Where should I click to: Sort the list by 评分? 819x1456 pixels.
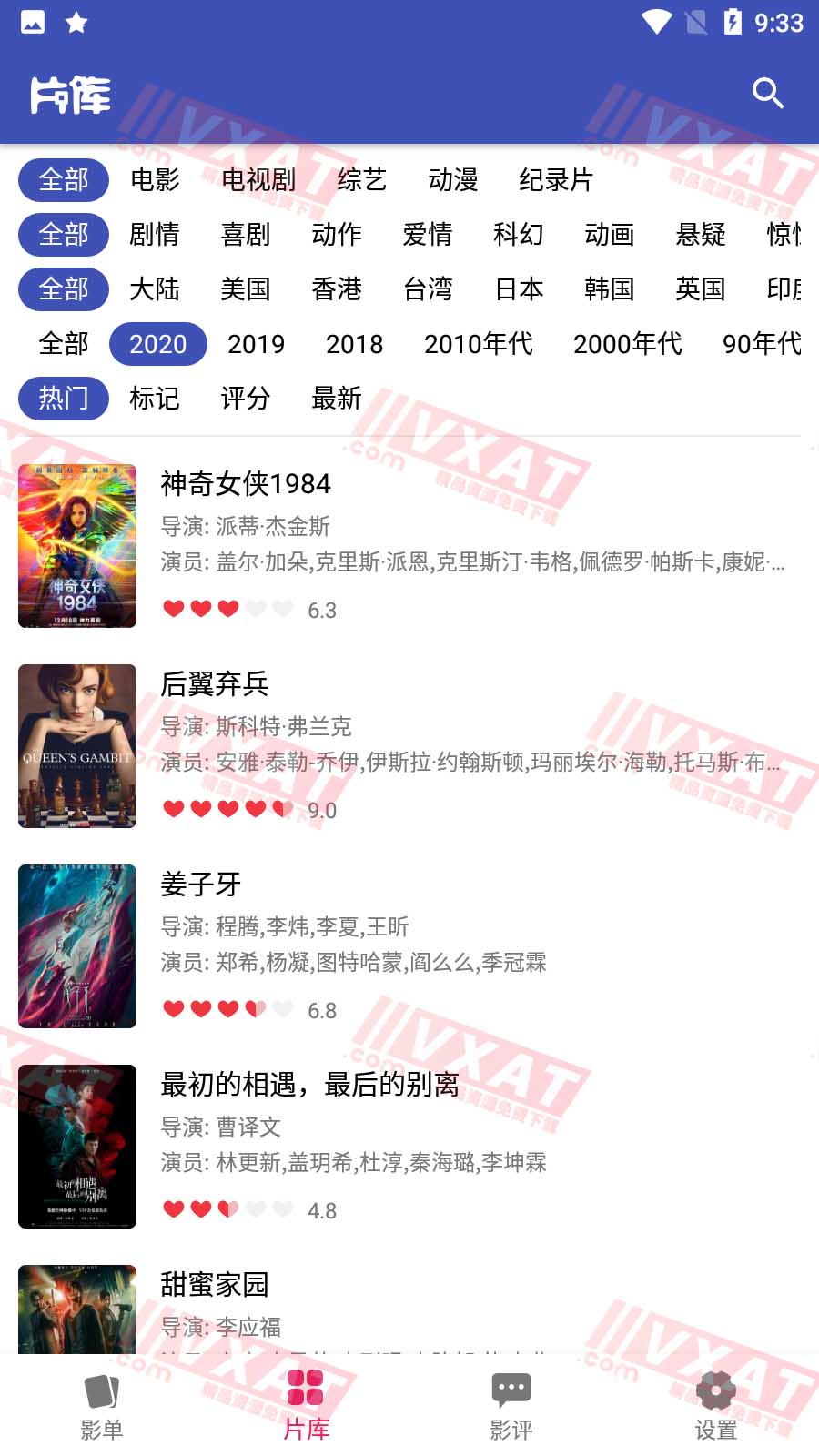tap(246, 399)
